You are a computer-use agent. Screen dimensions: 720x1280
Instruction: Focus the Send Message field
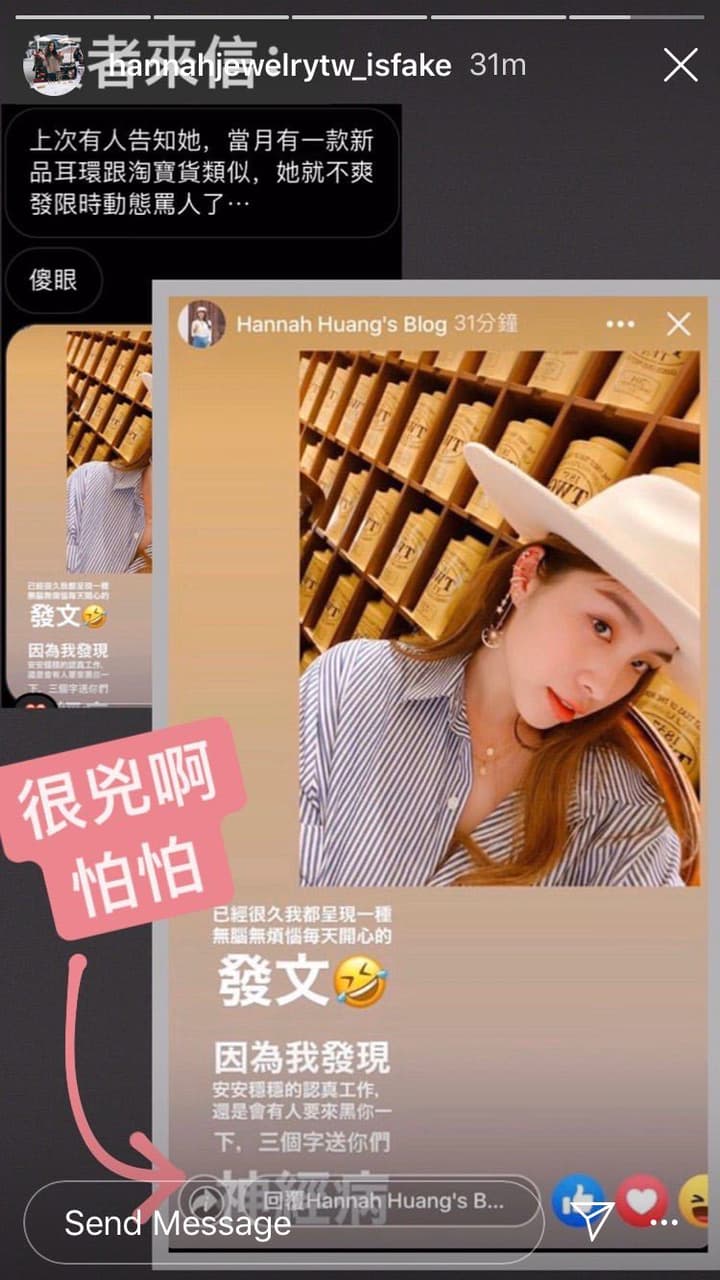[x=284, y=1222]
